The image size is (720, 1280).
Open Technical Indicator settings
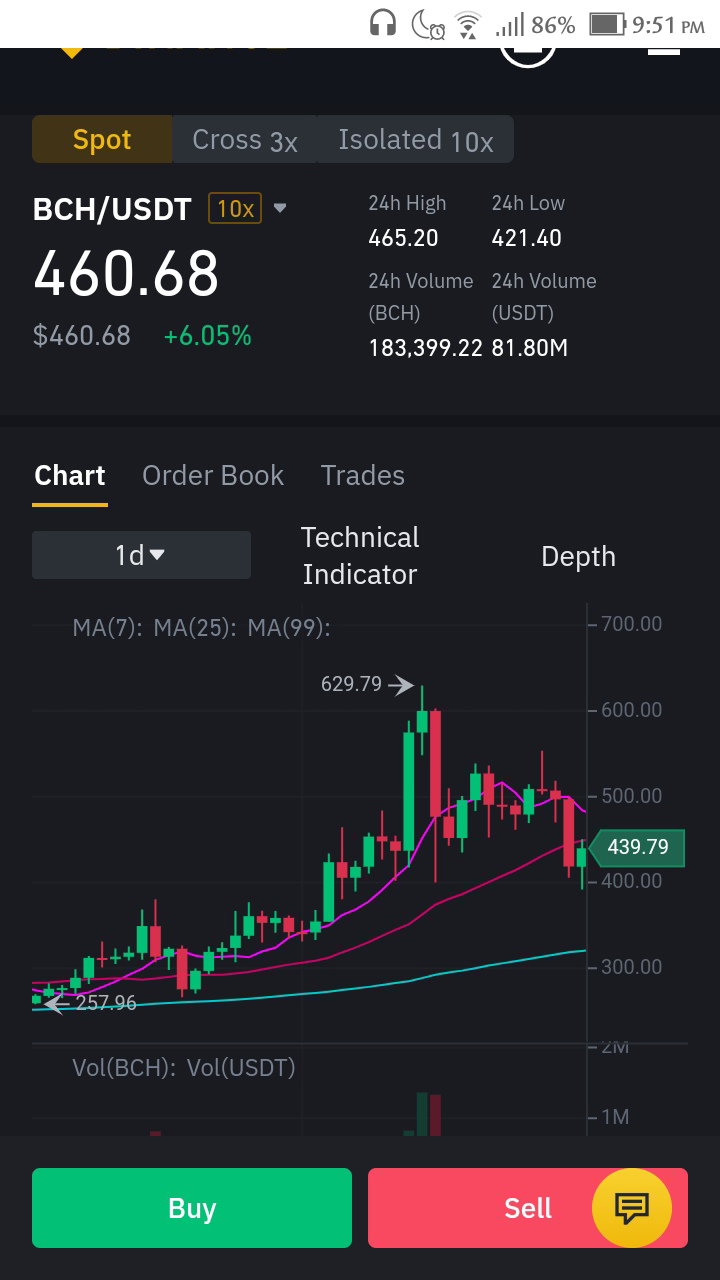(x=360, y=555)
